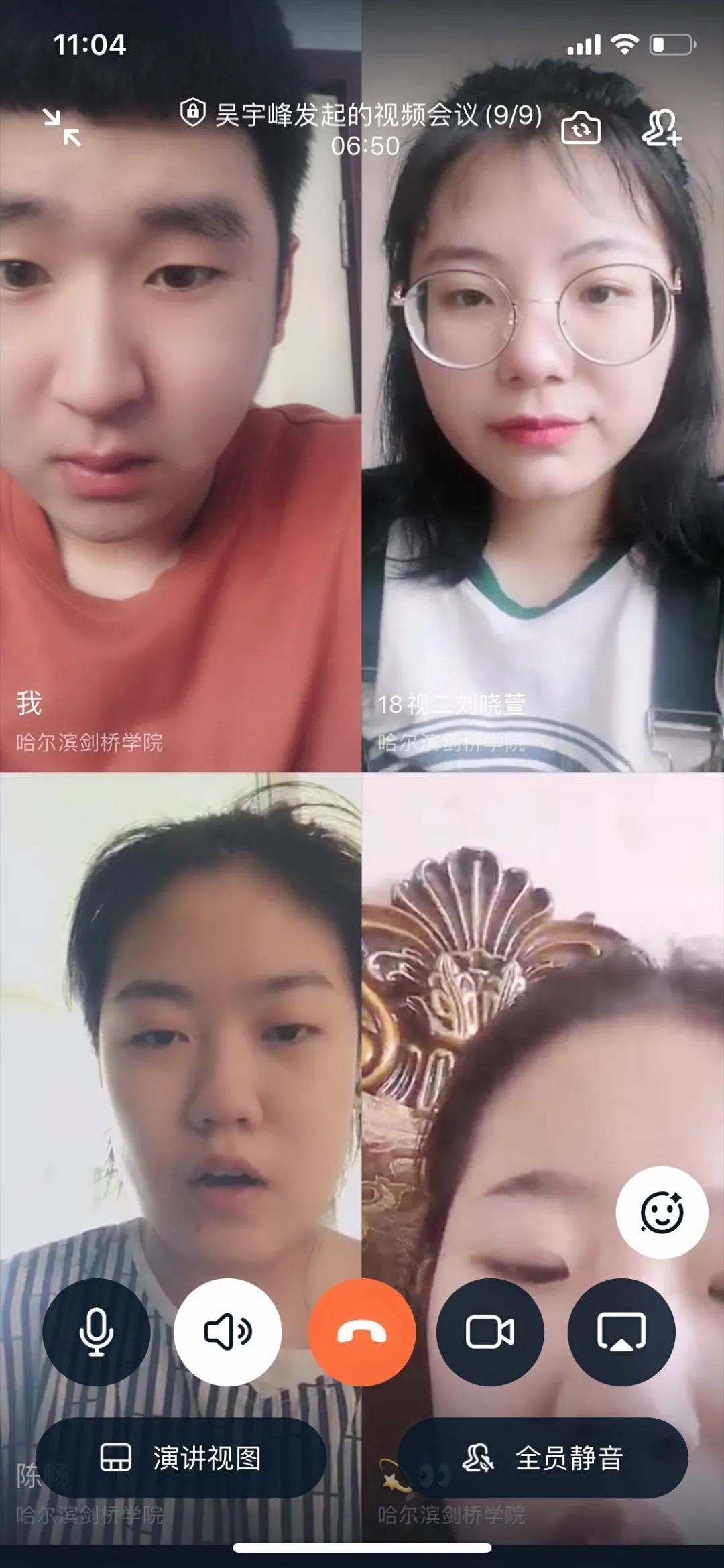
Task: Mute the microphone
Action: (97, 1331)
